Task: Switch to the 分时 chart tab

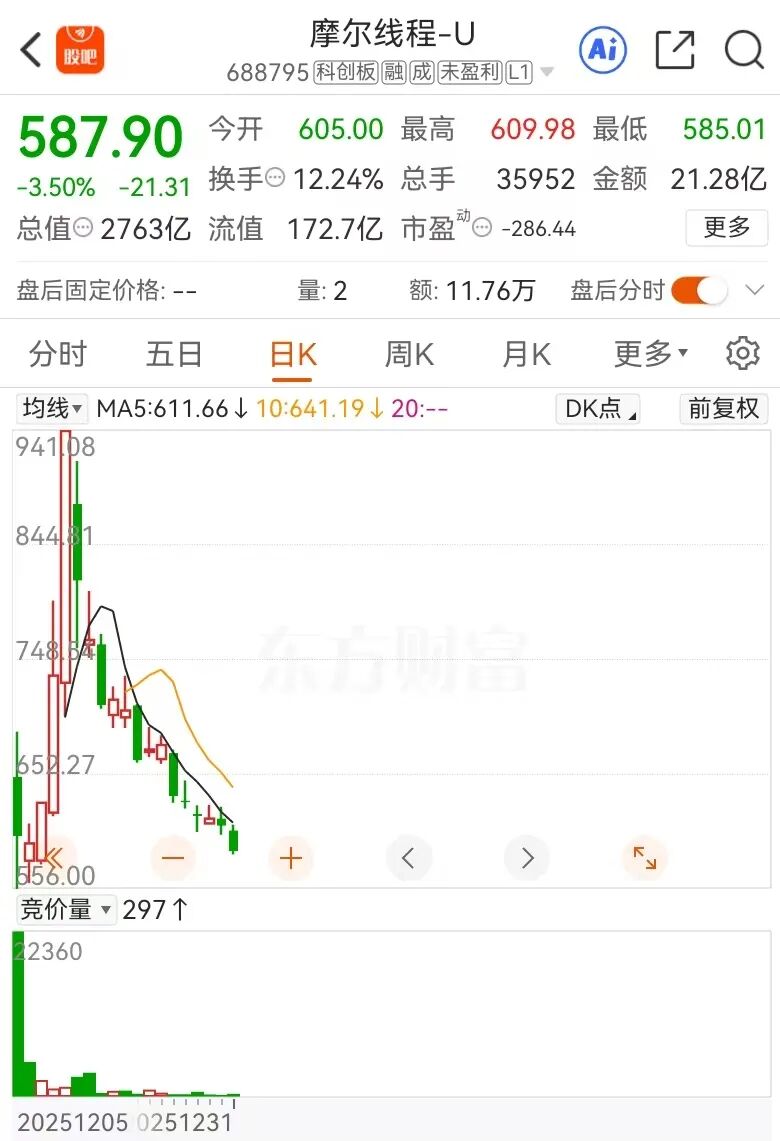Action: [58, 354]
